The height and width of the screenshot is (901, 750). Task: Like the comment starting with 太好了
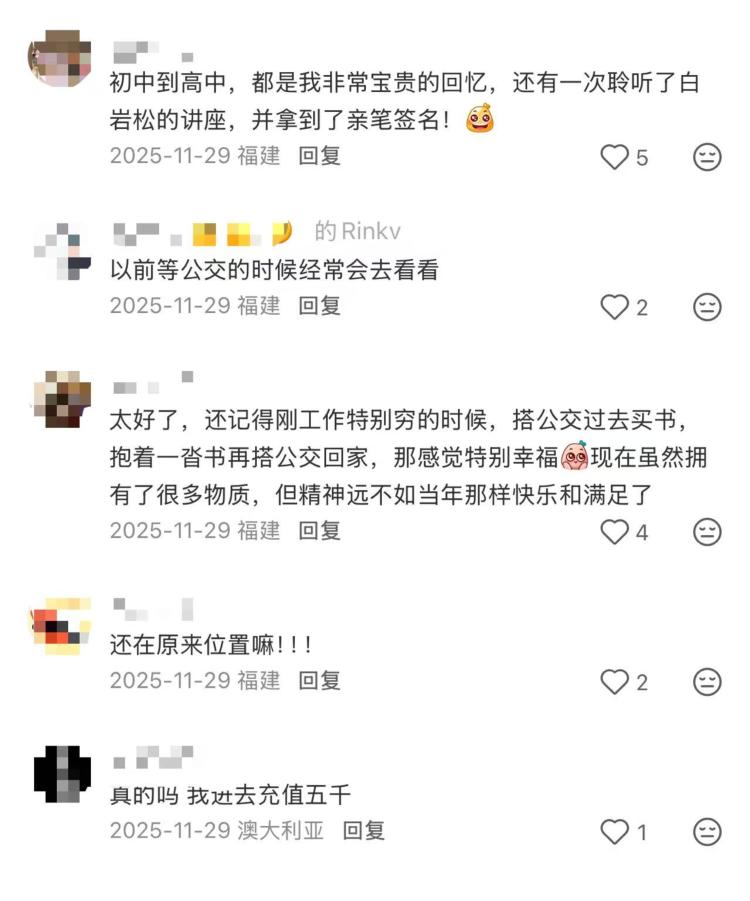[613, 532]
